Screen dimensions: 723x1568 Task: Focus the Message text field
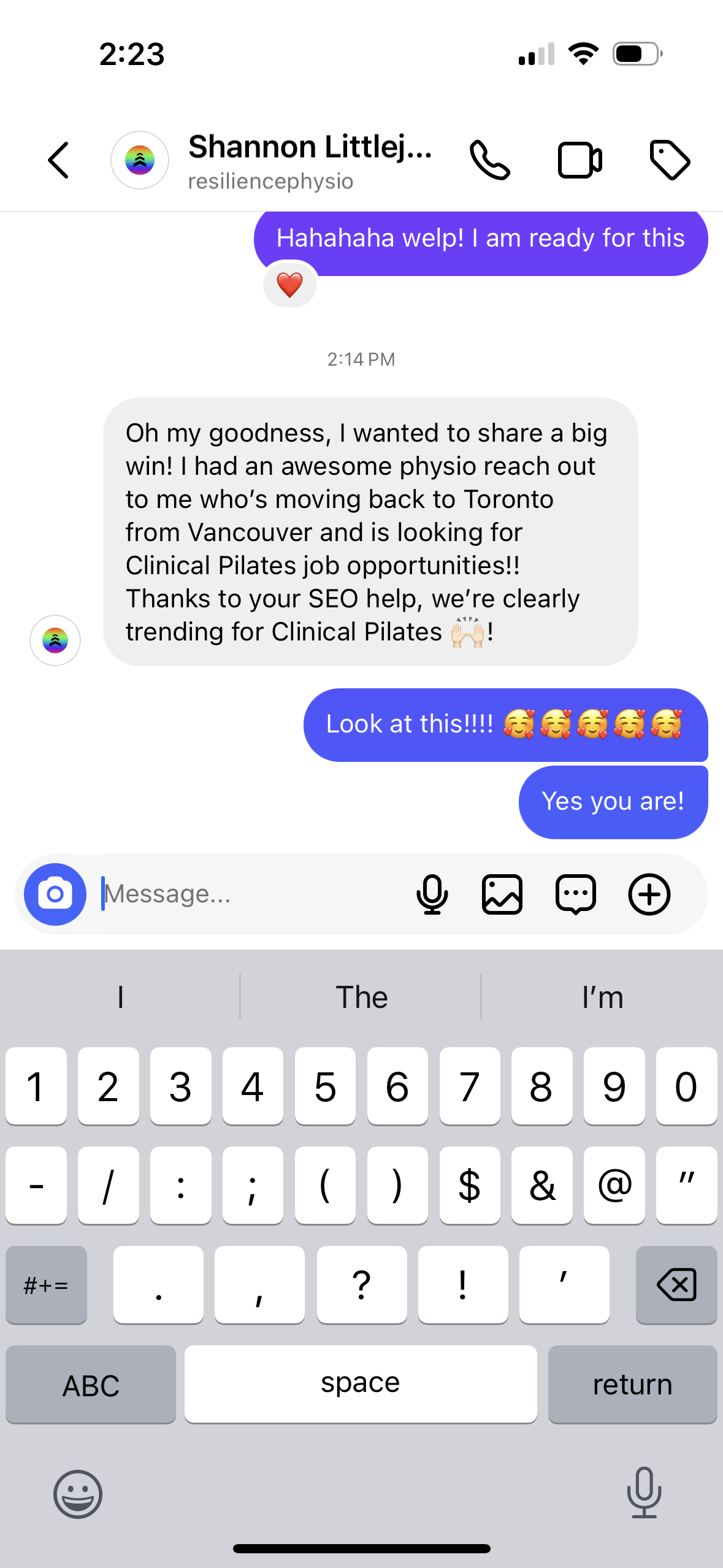(248, 894)
